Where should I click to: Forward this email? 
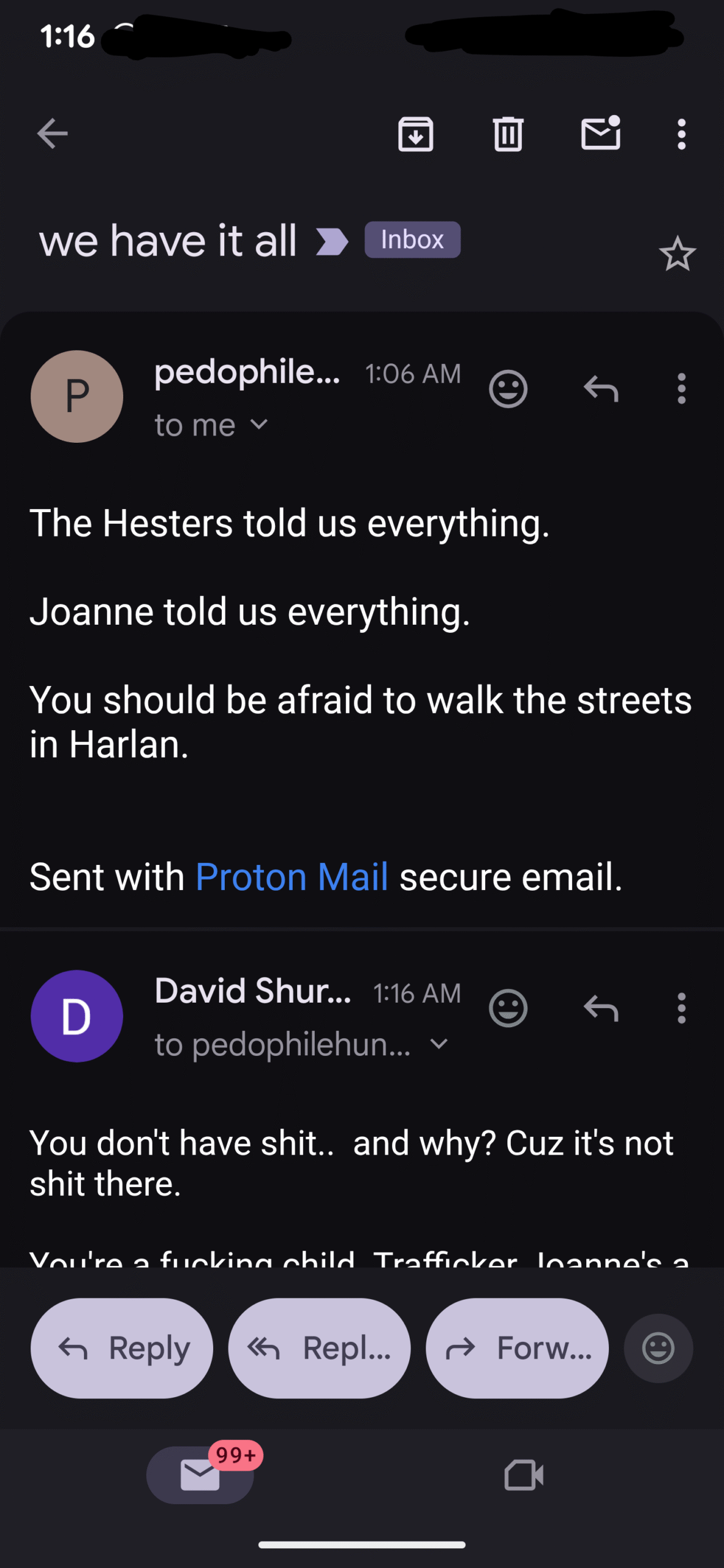(517, 1348)
